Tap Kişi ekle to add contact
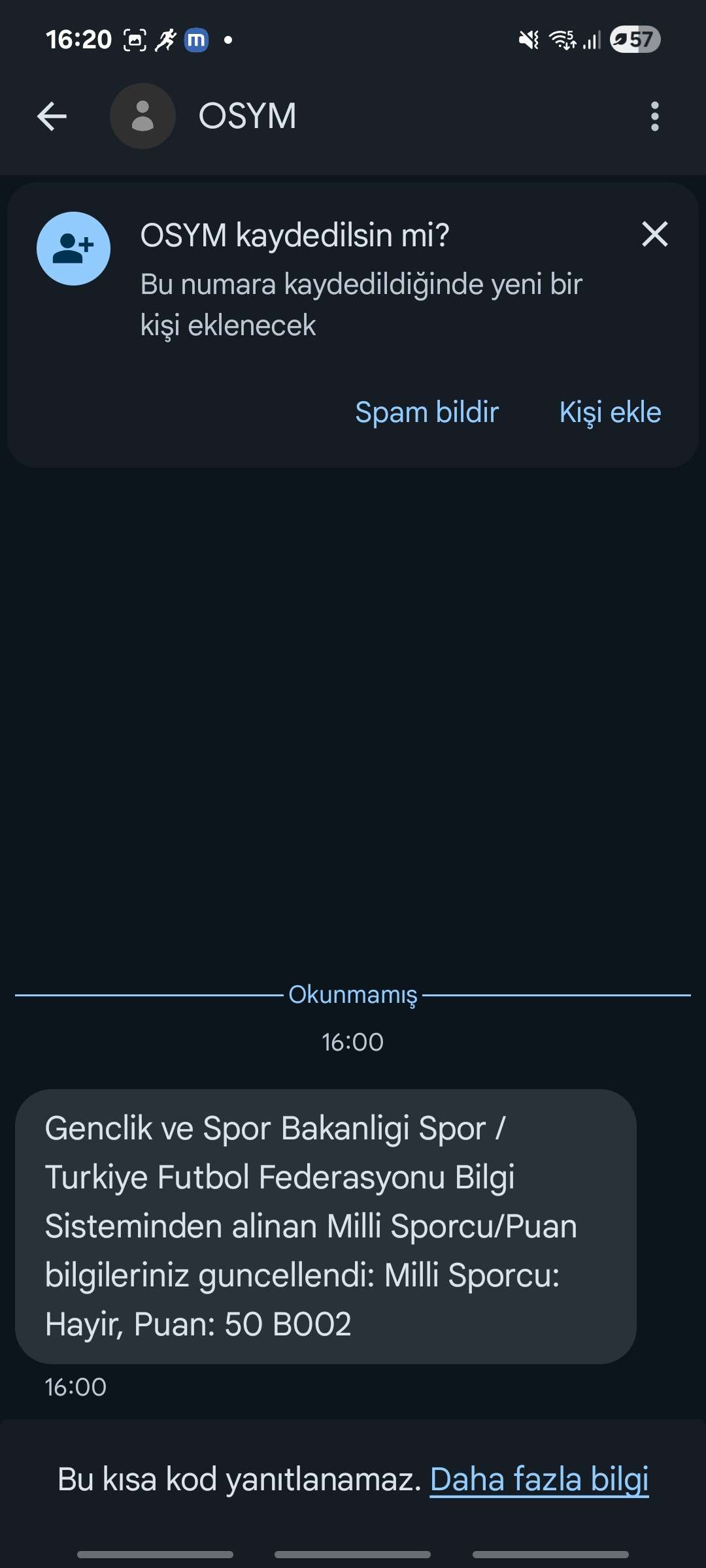 point(610,412)
